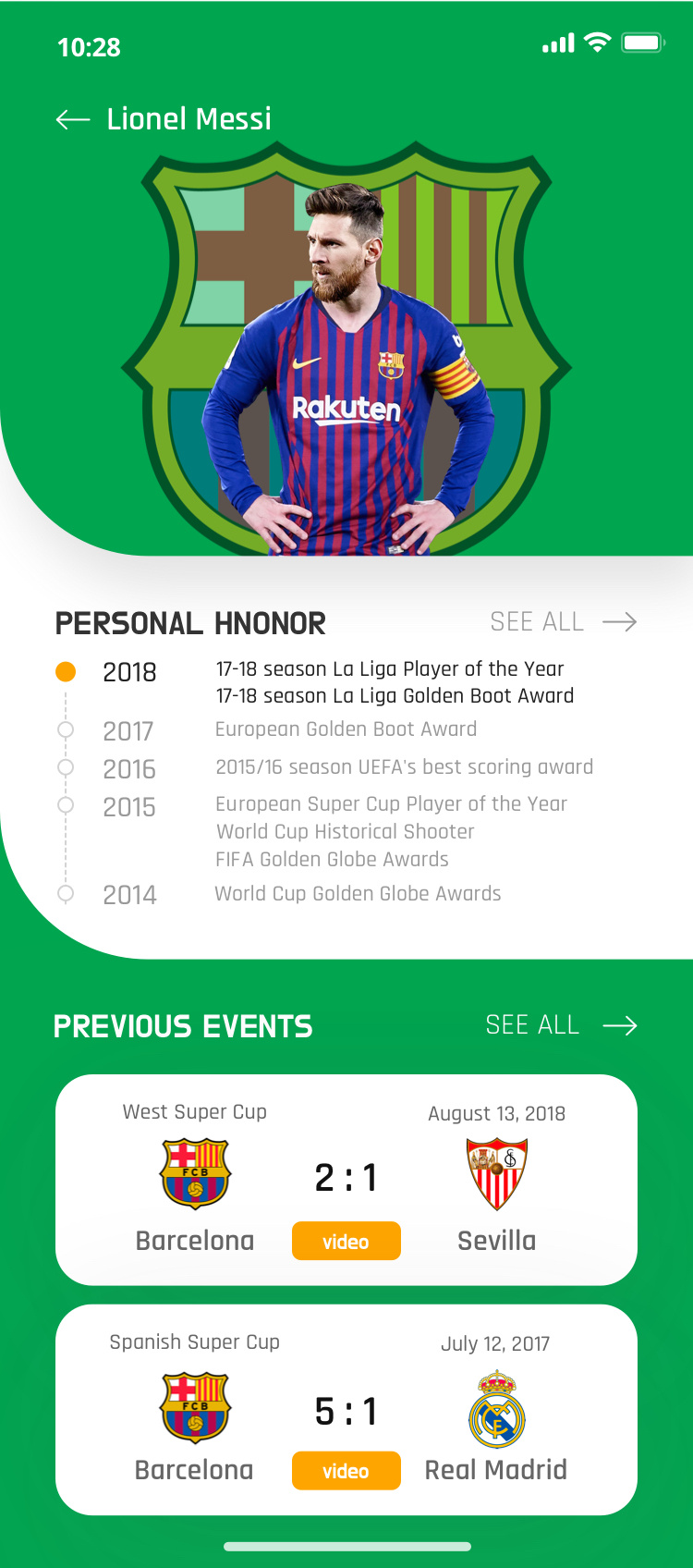This screenshot has width=693, height=1568.
Task: Go back using the arrow beside Lionel Messi
Action: click(x=73, y=119)
